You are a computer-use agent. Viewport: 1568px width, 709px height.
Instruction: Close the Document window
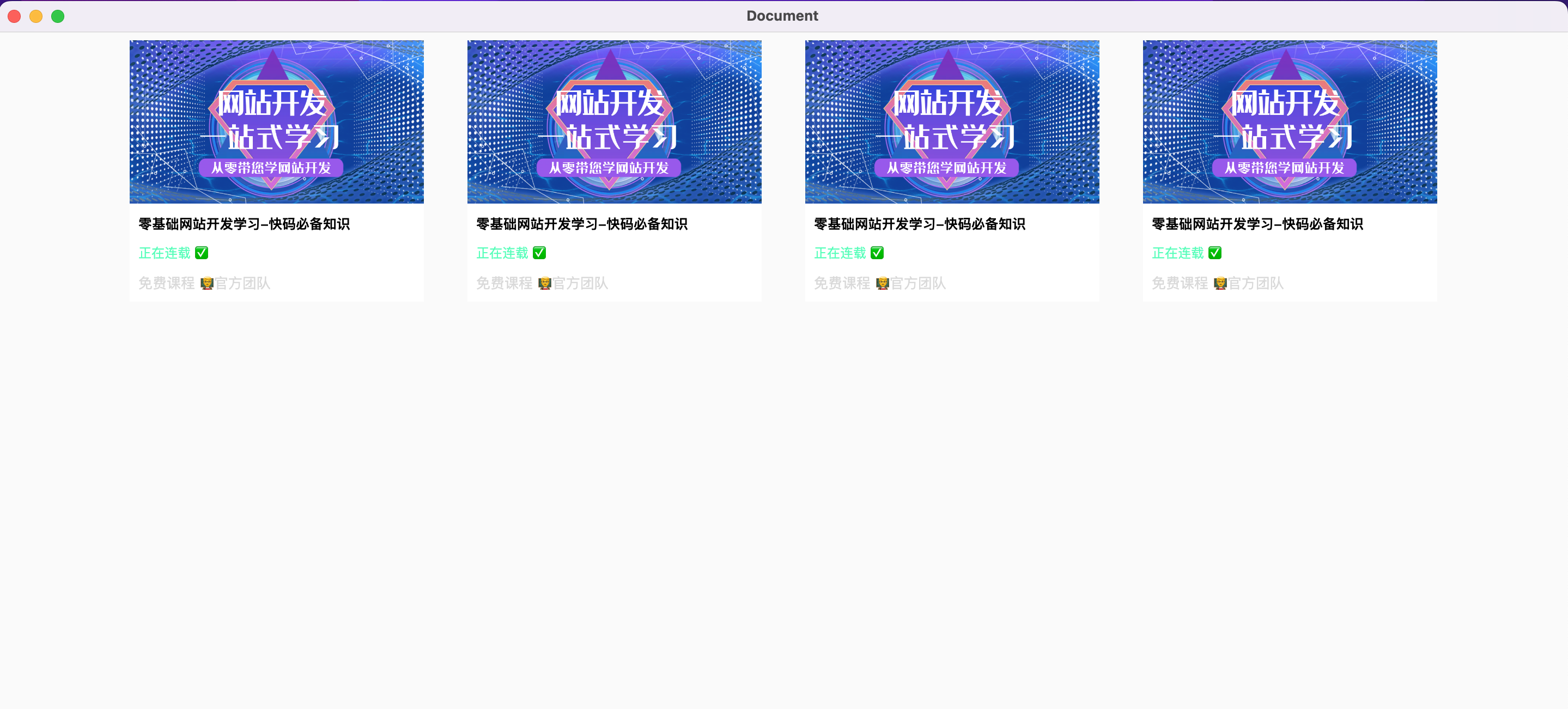coord(14,16)
